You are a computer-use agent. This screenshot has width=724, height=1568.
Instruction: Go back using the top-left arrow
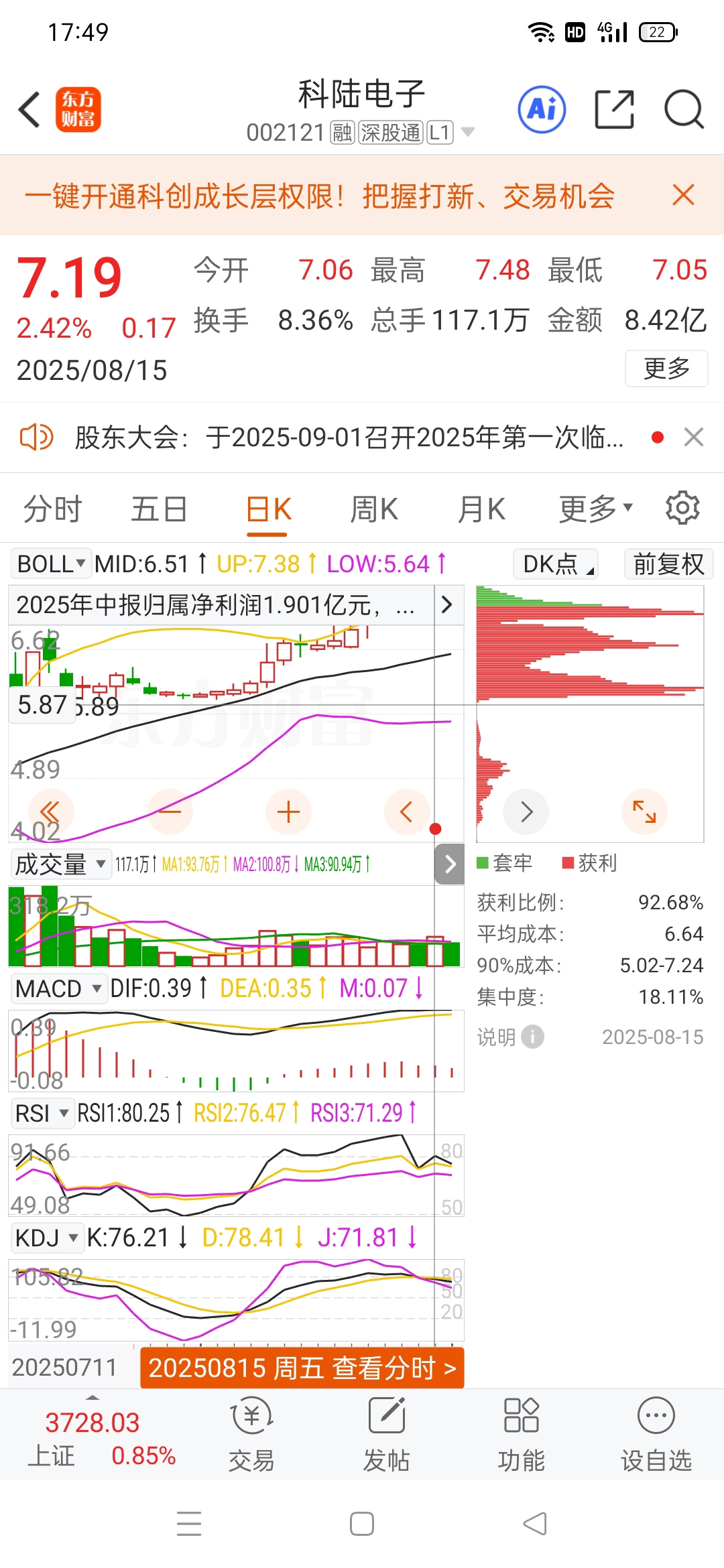(29, 109)
